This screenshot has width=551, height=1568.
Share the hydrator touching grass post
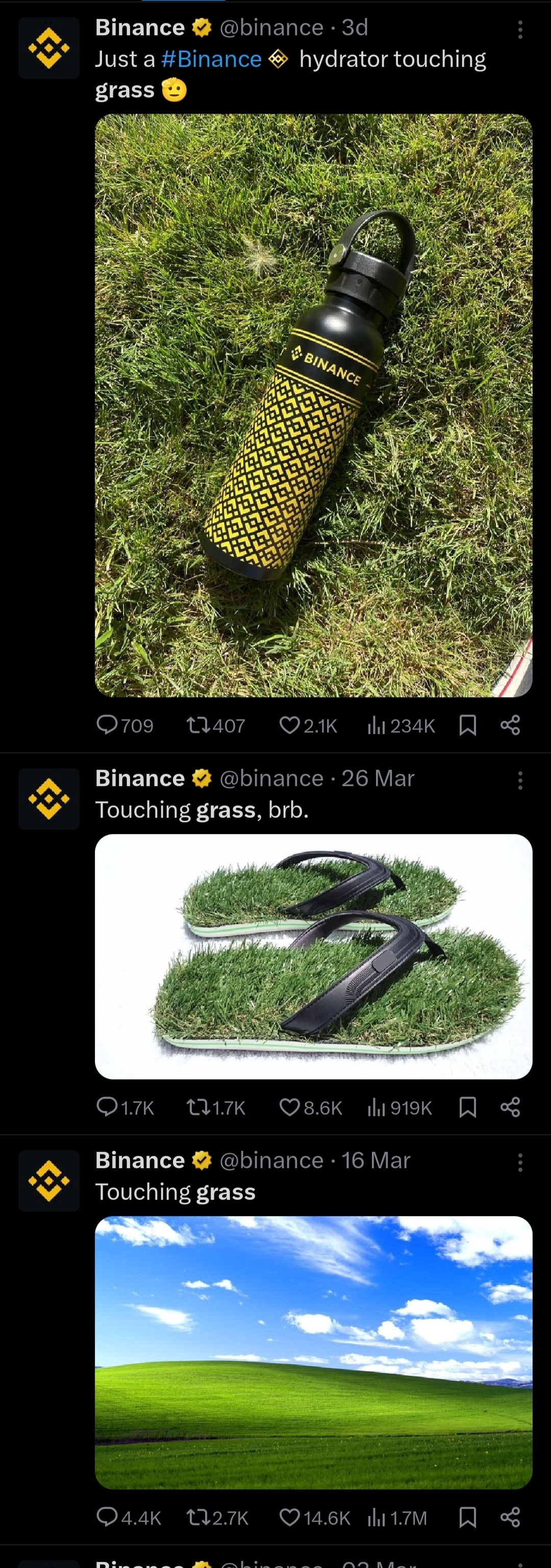click(x=510, y=724)
